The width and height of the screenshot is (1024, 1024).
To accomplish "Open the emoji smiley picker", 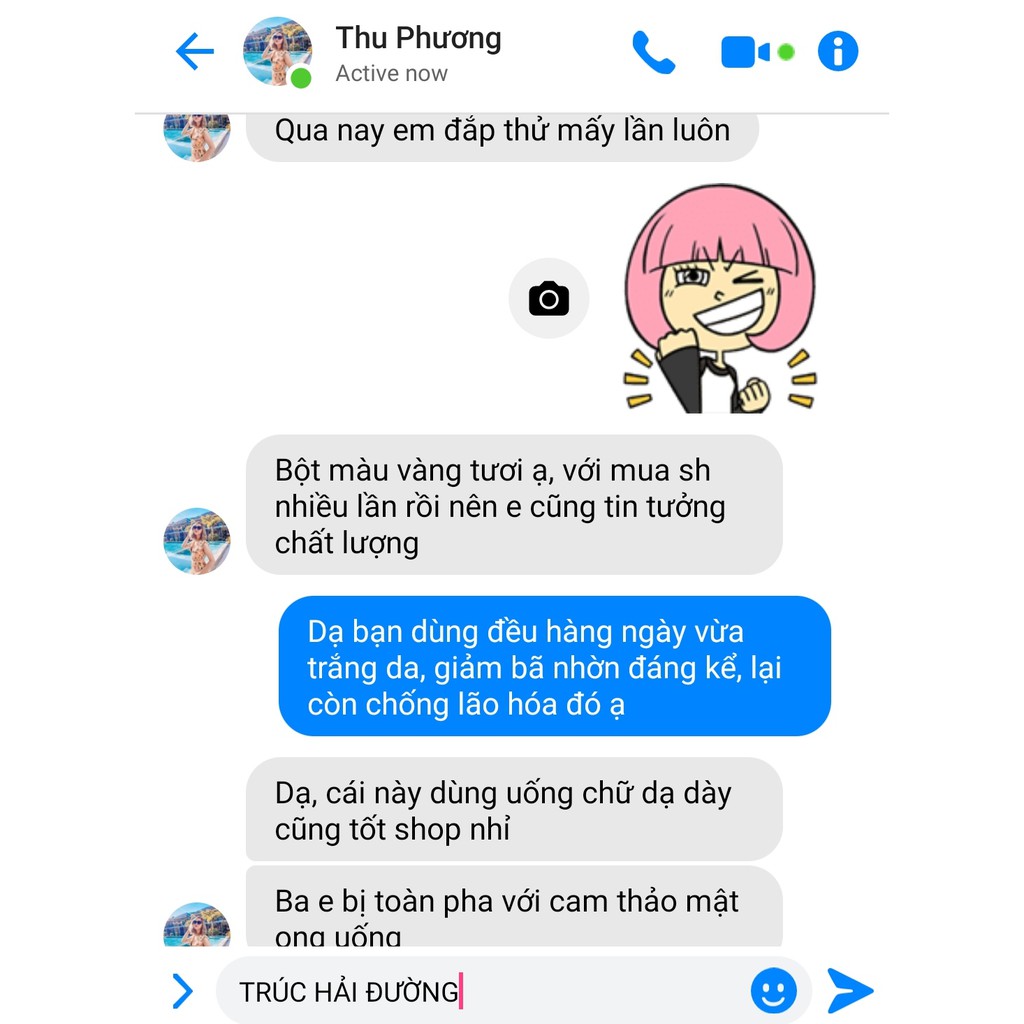I will [773, 991].
